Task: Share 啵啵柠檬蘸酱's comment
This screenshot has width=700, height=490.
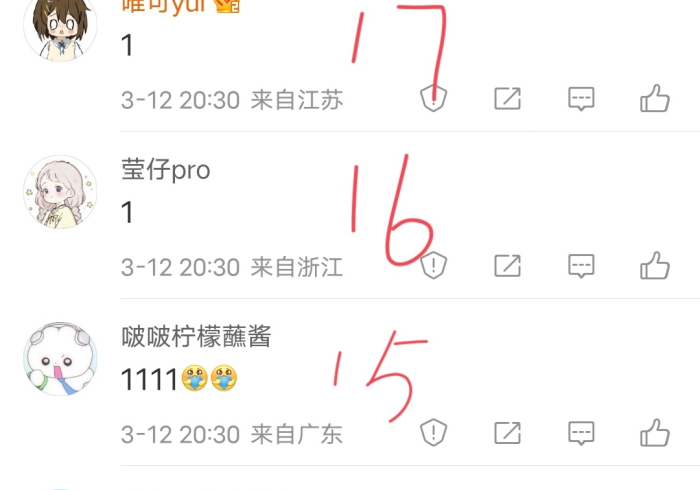Action: pos(508,433)
